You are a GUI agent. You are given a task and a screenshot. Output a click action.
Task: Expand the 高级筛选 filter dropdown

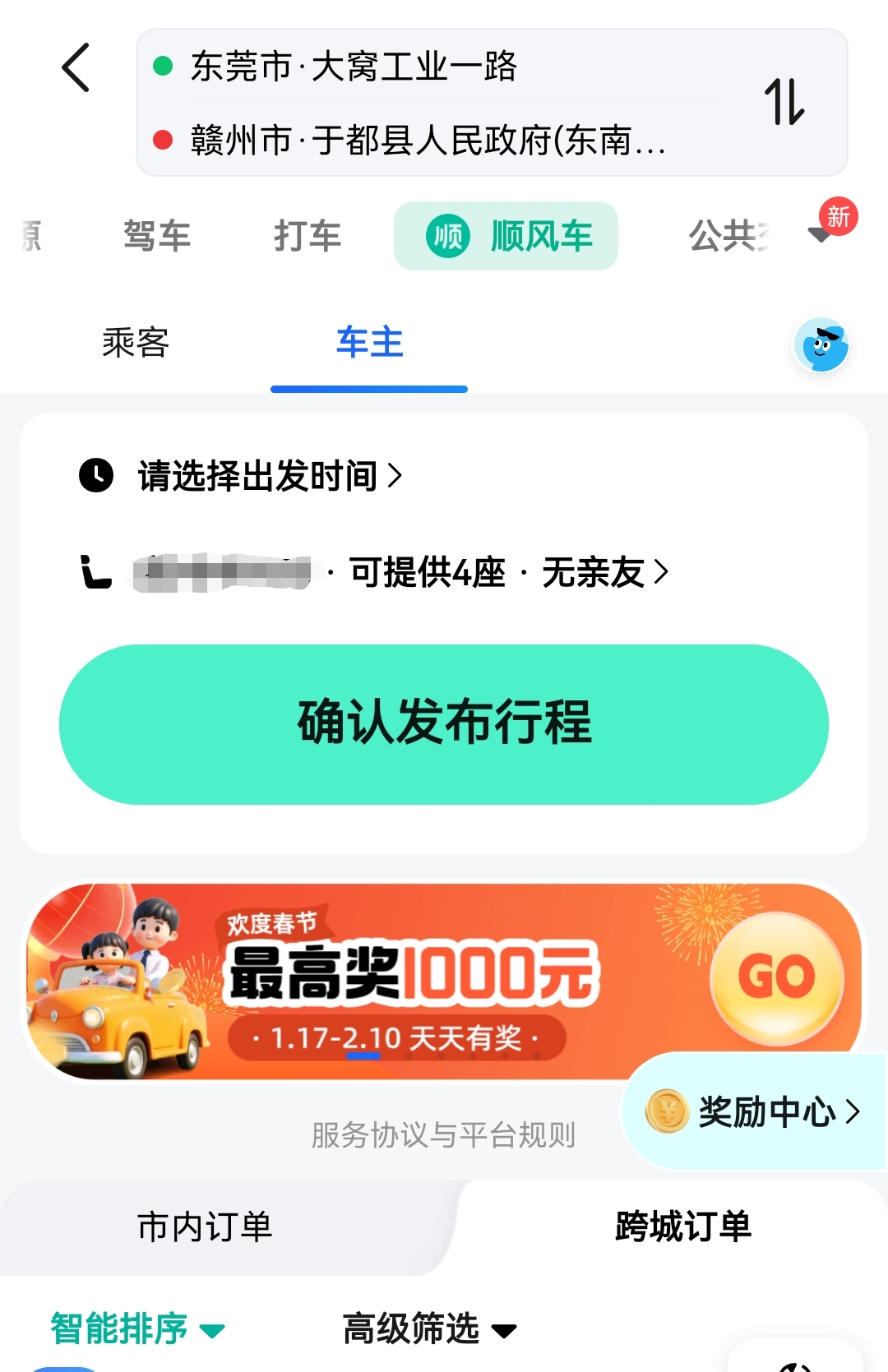(x=429, y=1329)
